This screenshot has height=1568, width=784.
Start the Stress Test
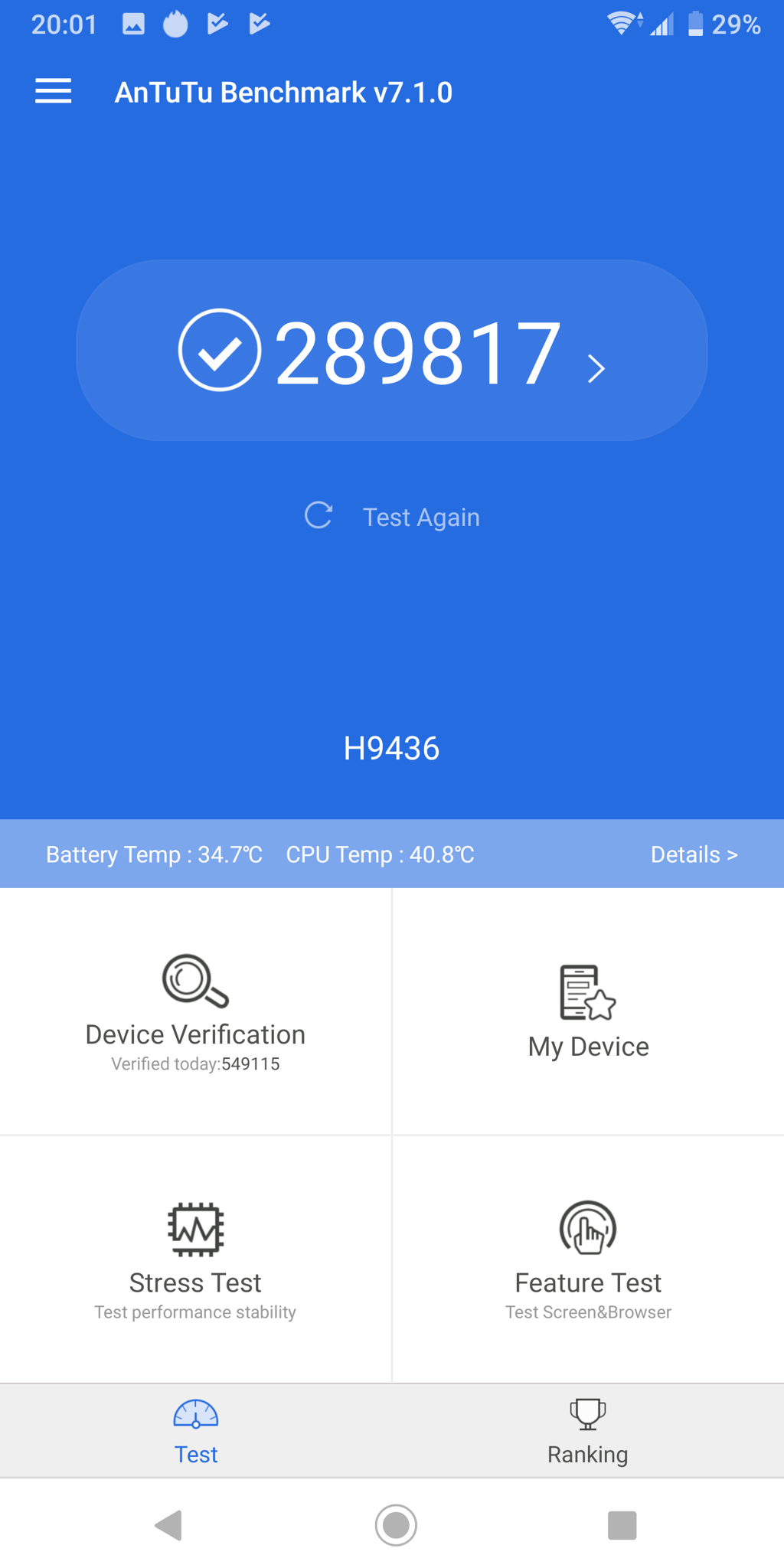[195, 1259]
